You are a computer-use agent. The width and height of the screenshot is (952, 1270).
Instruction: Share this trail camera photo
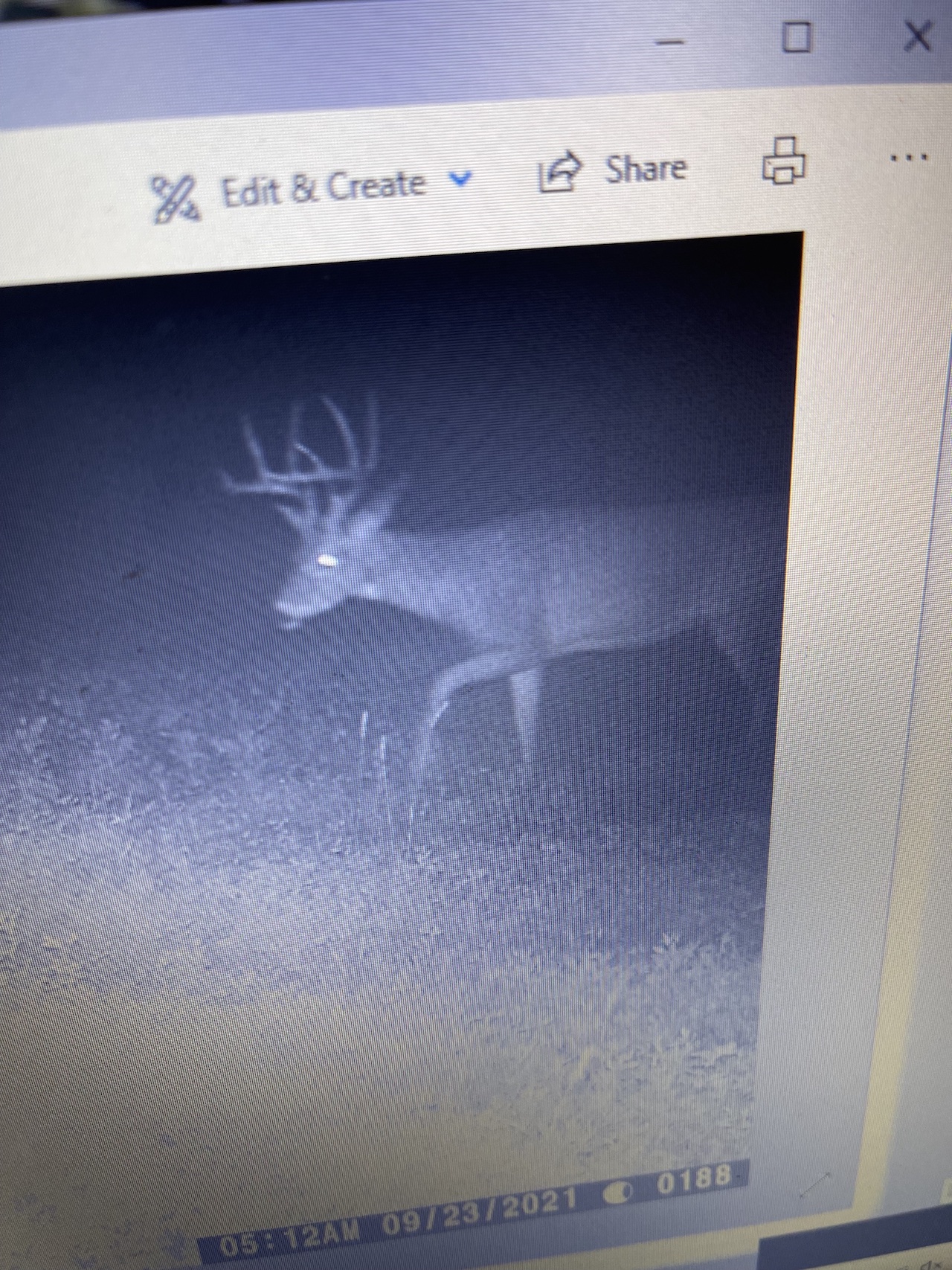(613, 171)
